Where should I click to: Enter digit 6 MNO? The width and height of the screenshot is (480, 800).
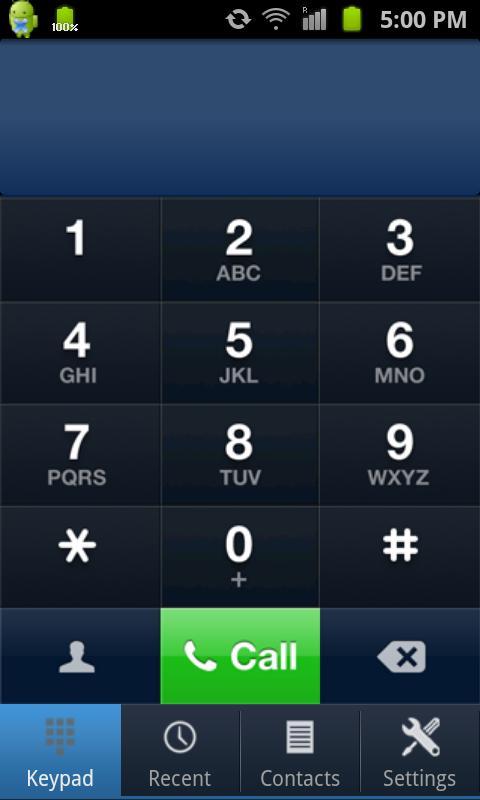point(400,353)
